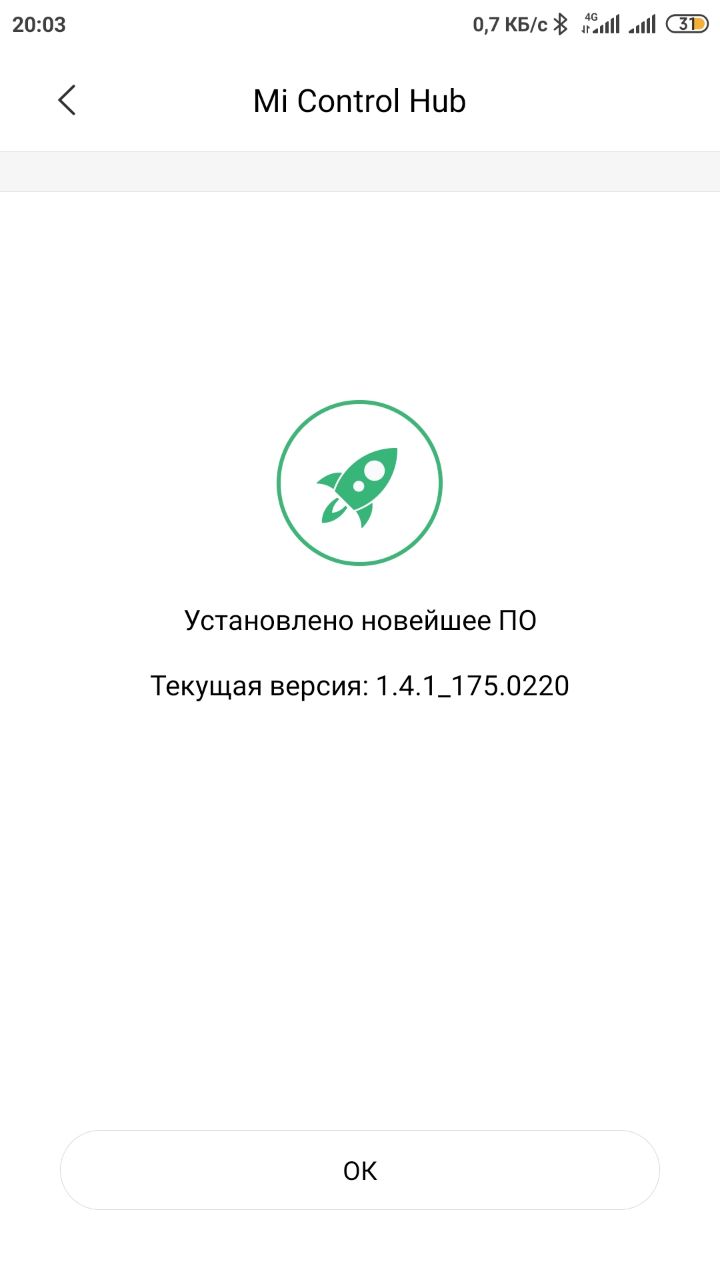720x1280 pixels.
Task: Confirm with the OK button
Action: point(360,1170)
